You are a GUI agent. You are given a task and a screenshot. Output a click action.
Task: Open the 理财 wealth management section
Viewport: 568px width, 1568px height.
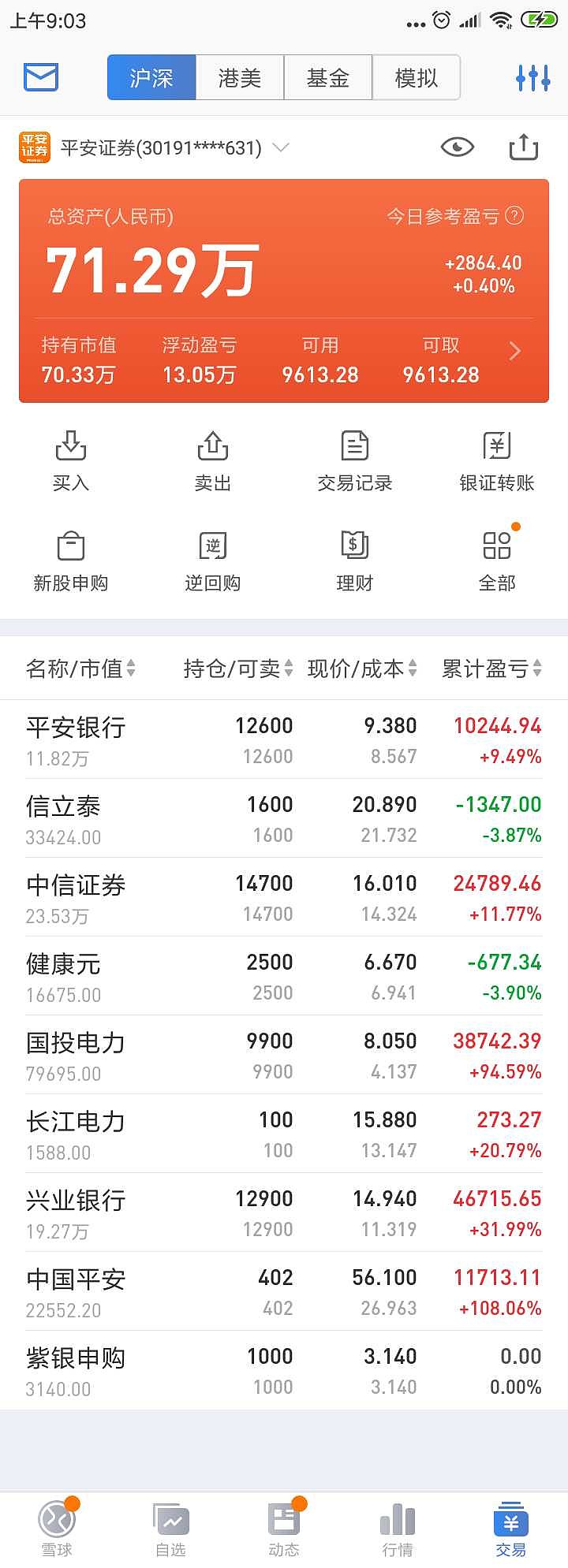[353, 560]
